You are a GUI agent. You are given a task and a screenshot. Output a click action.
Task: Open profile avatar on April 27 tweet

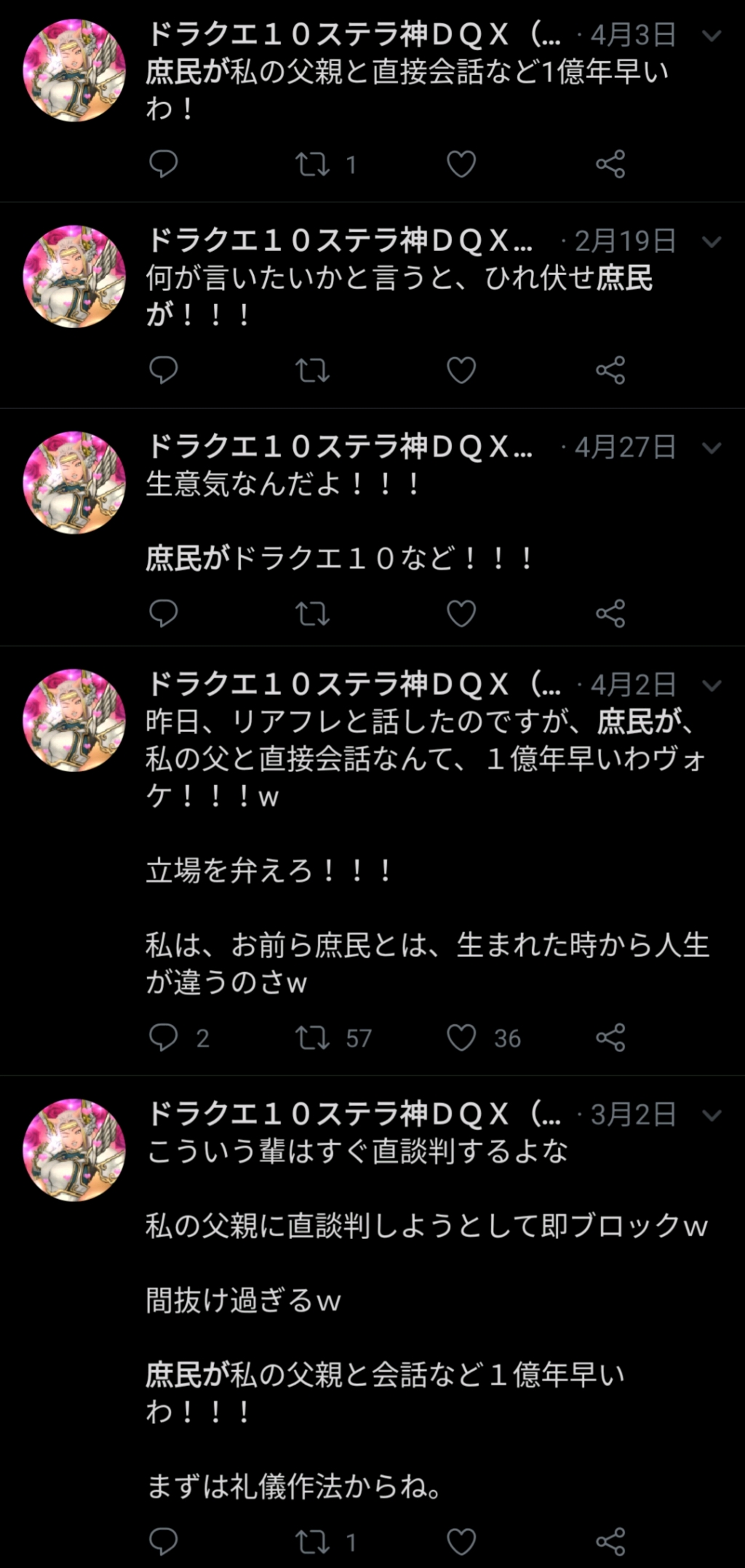click(x=74, y=482)
